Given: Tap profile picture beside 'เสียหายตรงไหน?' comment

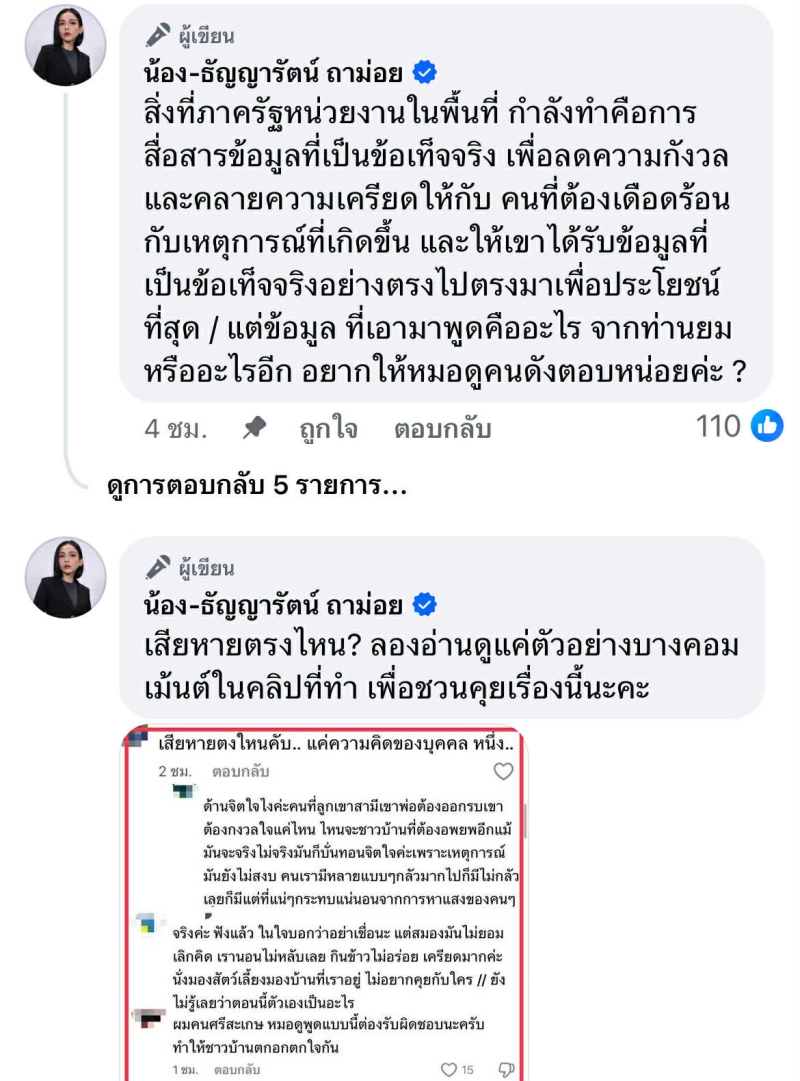Looking at the screenshot, I should tap(66, 578).
